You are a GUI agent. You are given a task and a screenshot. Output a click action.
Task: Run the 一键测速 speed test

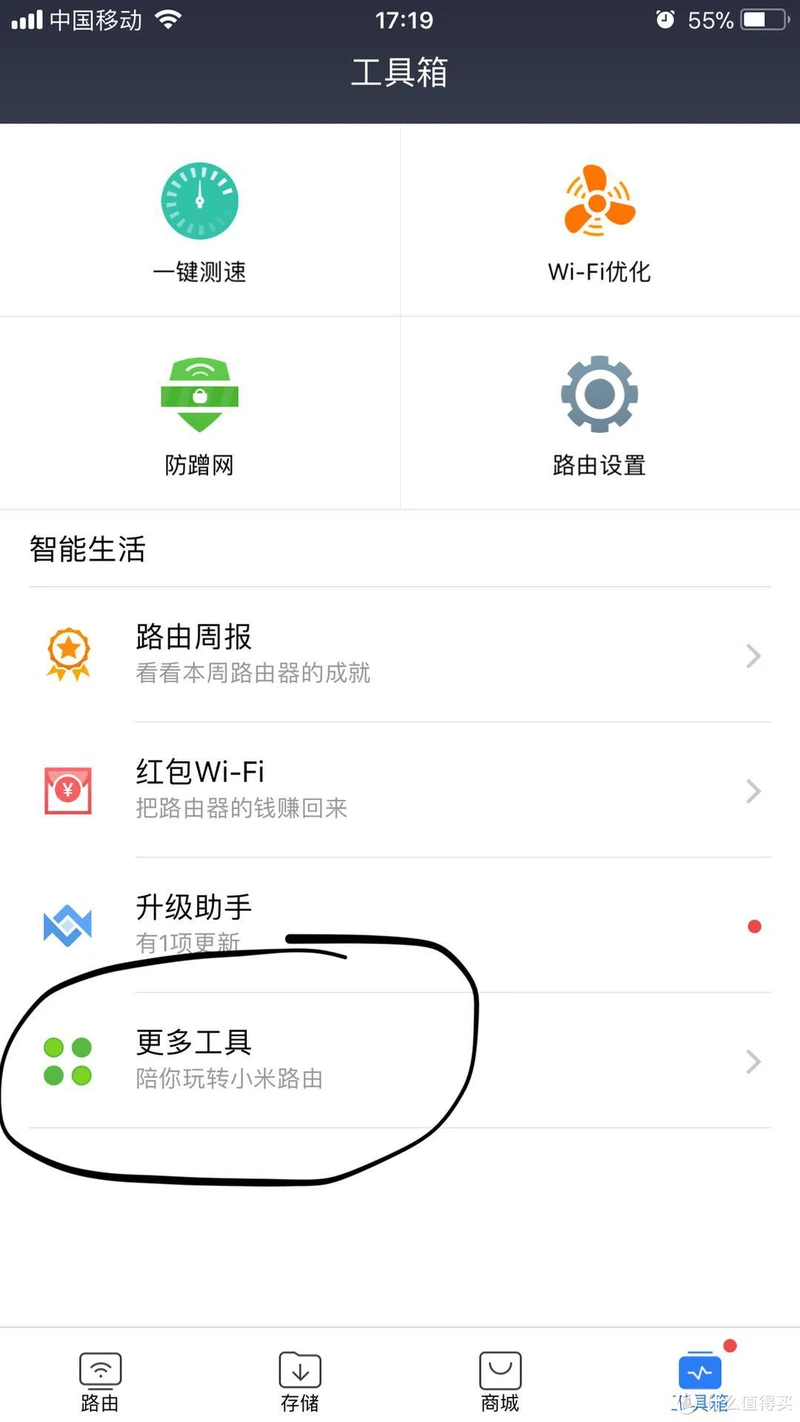(199, 220)
